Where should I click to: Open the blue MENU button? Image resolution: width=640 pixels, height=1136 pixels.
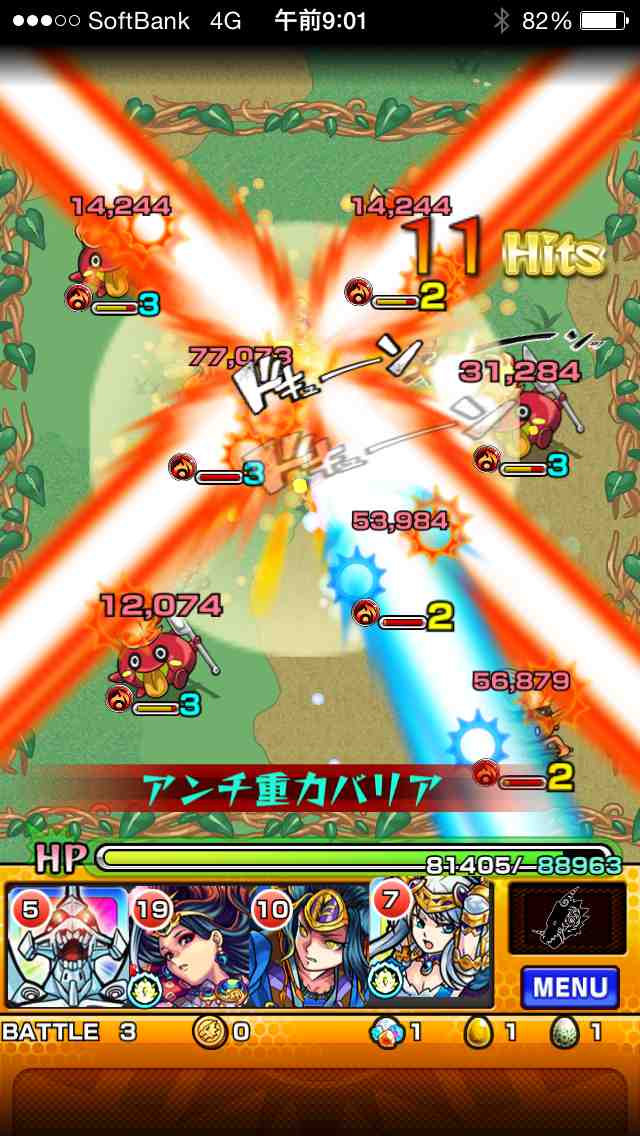click(569, 987)
